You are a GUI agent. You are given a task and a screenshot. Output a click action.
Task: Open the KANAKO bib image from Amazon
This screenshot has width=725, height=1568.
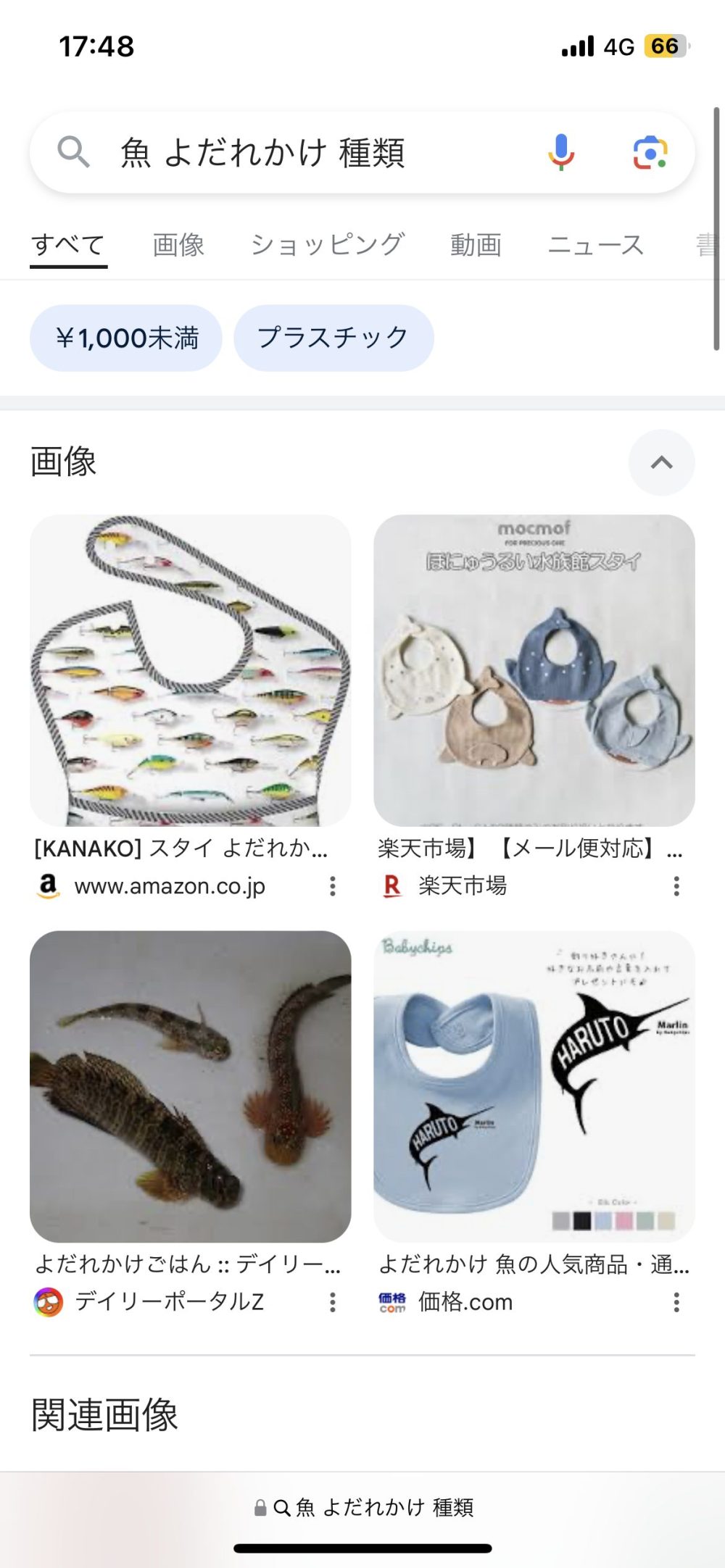[x=190, y=670]
